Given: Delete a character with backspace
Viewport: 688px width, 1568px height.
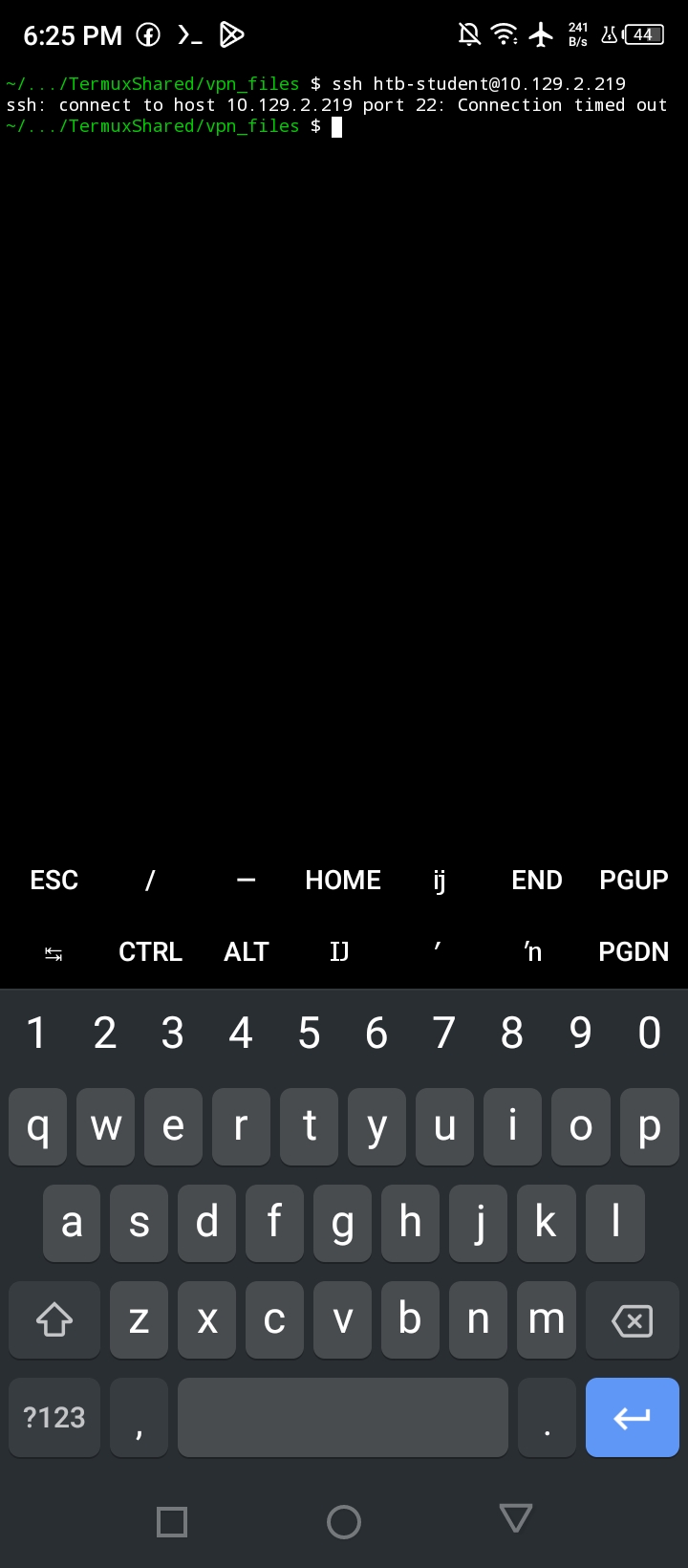Looking at the screenshot, I should click(x=633, y=1320).
